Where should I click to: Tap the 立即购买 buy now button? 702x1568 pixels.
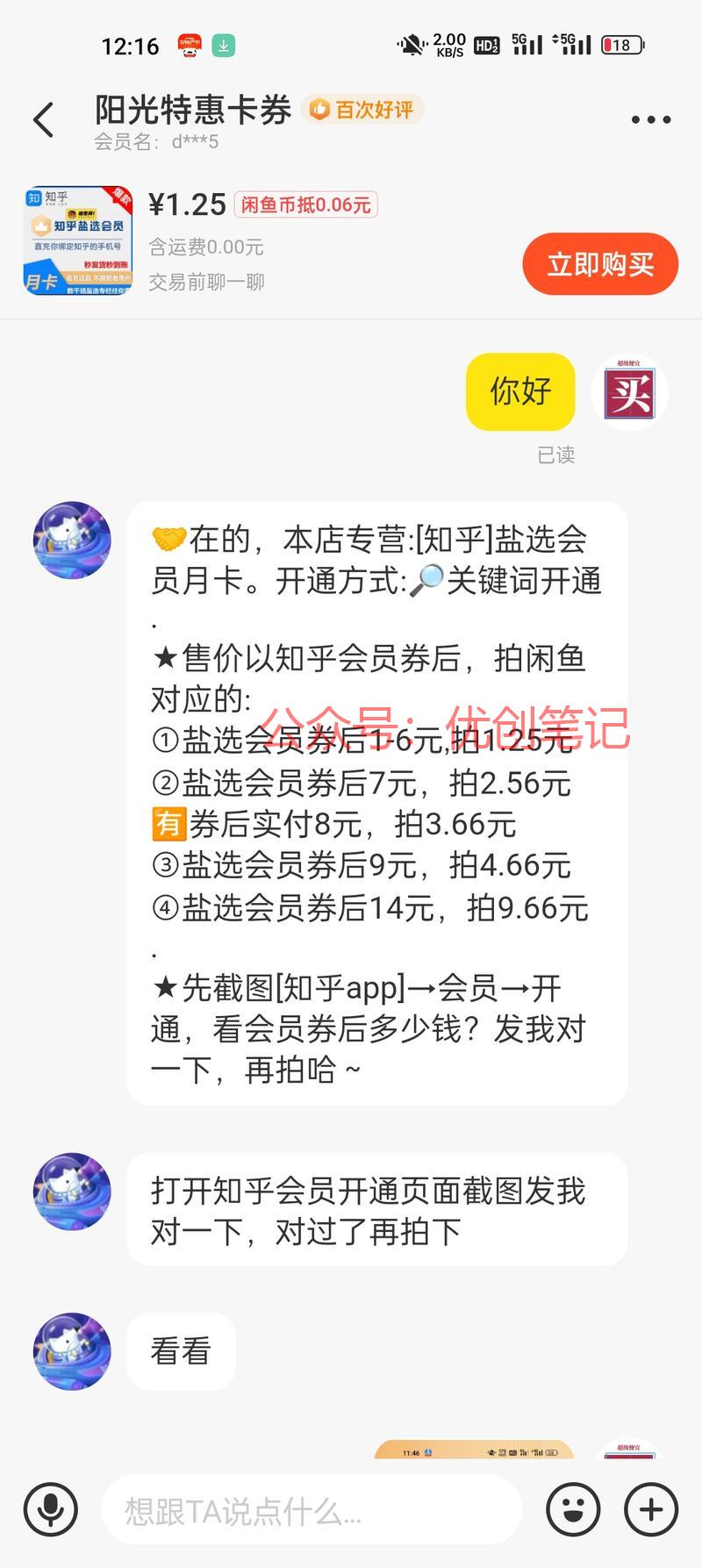point(600,264)
